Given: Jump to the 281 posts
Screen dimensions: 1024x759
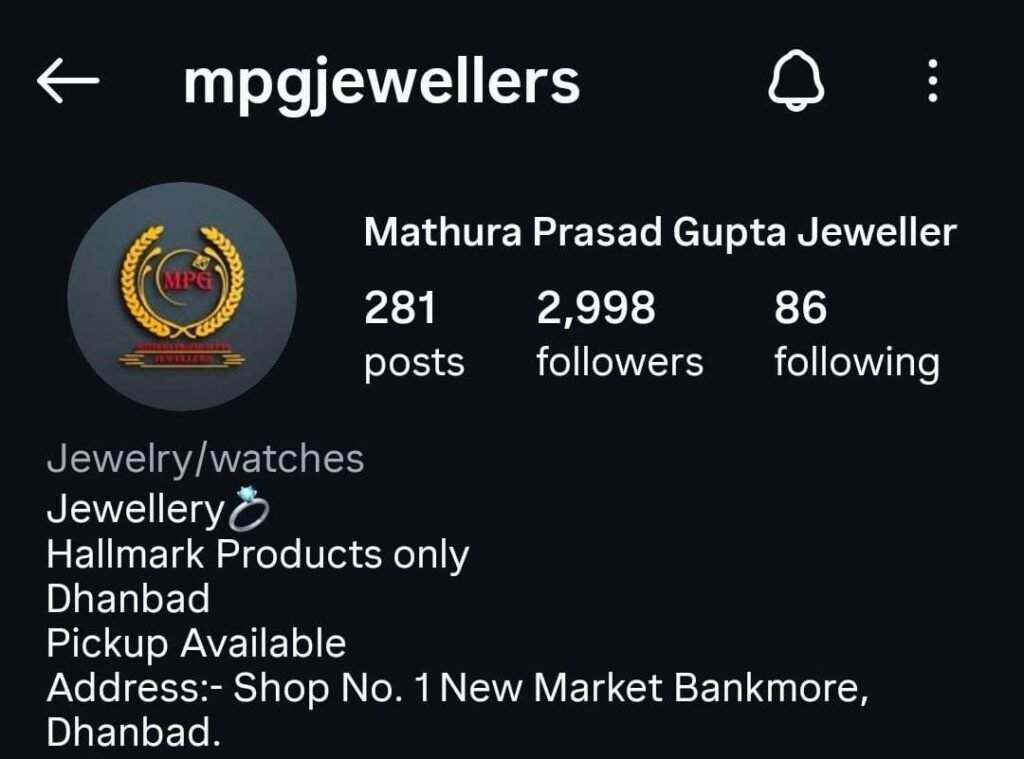Looking at the screenshot, I should pyautogui.click(x=413, y=334).
